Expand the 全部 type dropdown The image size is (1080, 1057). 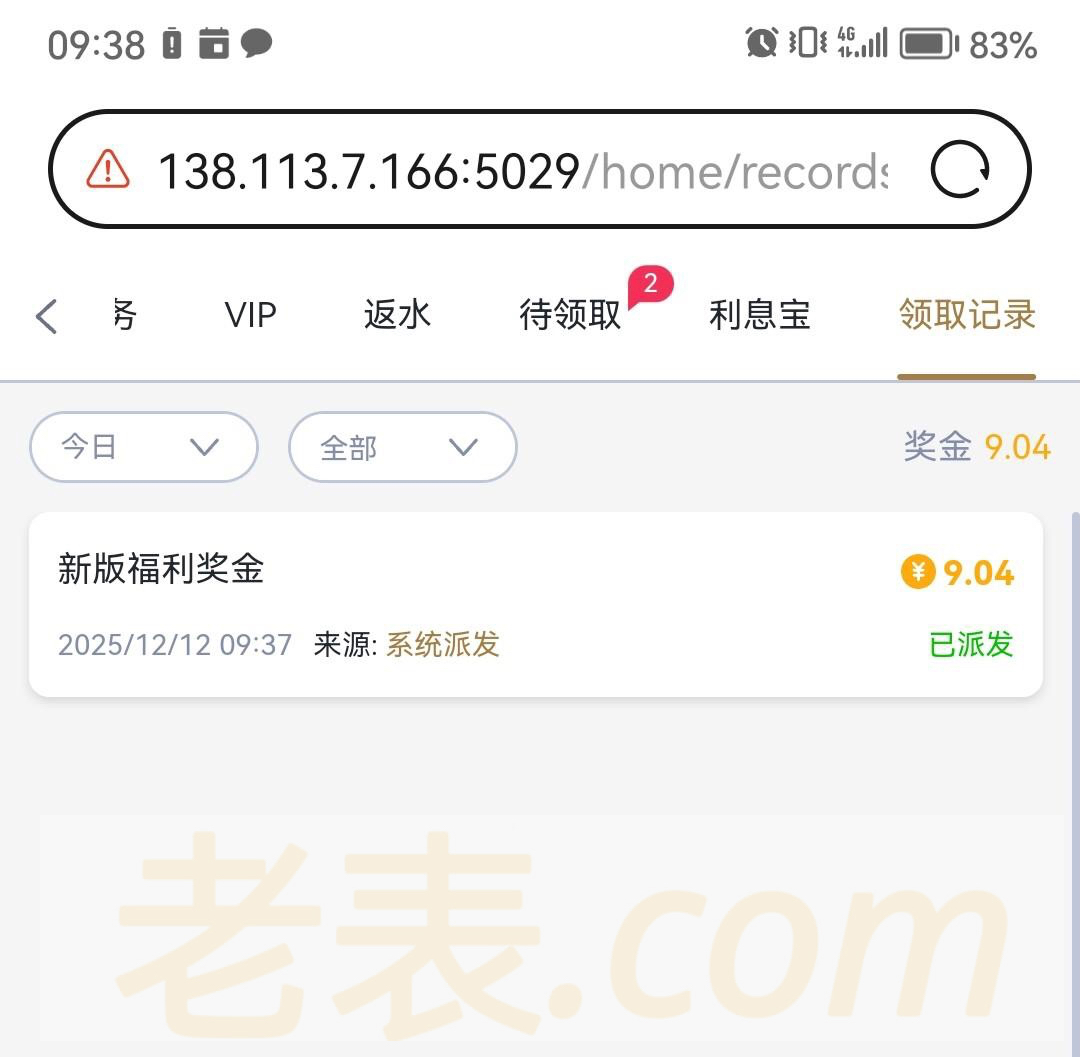coord(402,447)
